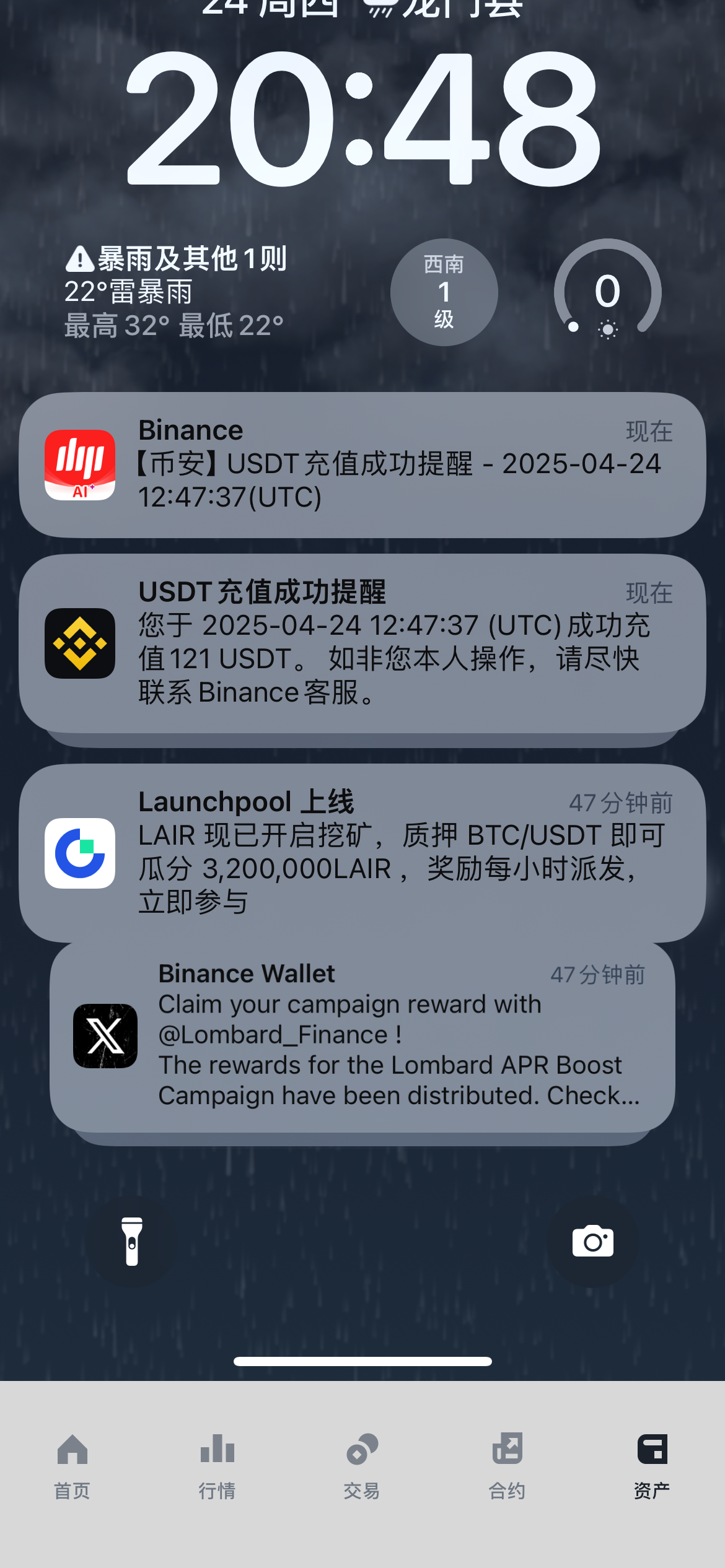Open the southwest wind level widget
This screenshot has width=725, height=1568.
click(x=444, y=292)
